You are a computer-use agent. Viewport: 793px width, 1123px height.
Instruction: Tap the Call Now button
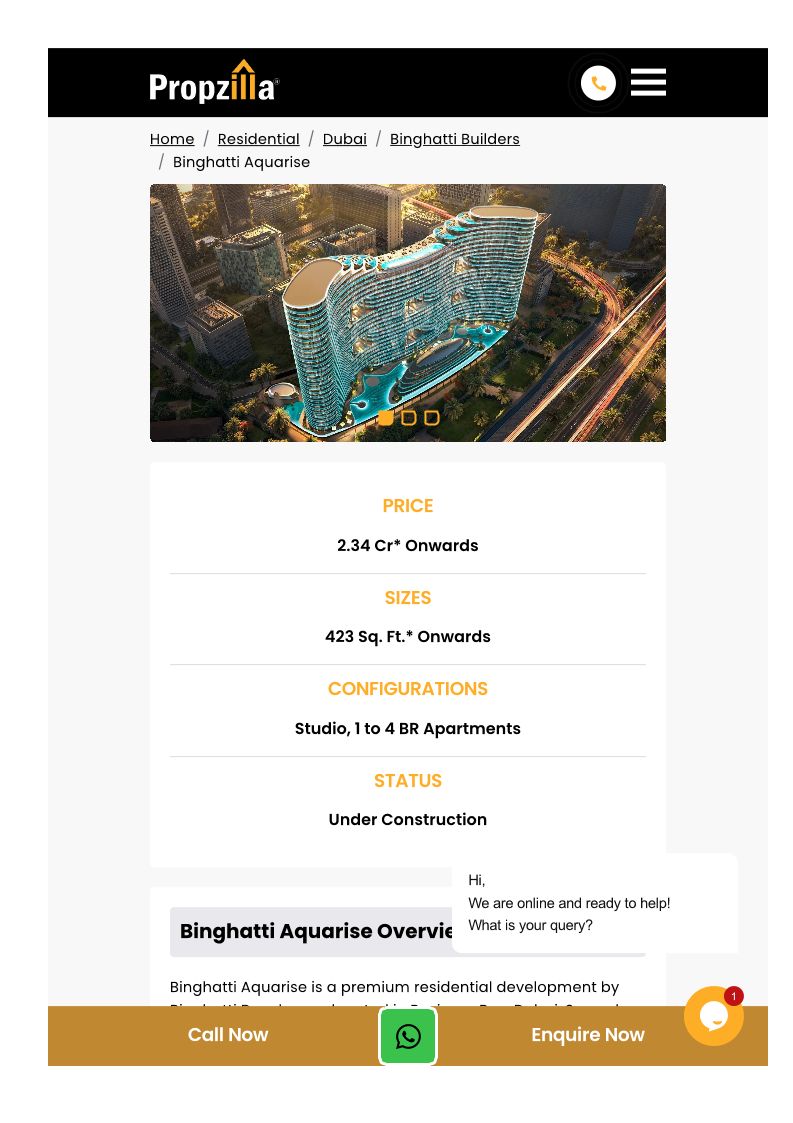(228, 1035)
